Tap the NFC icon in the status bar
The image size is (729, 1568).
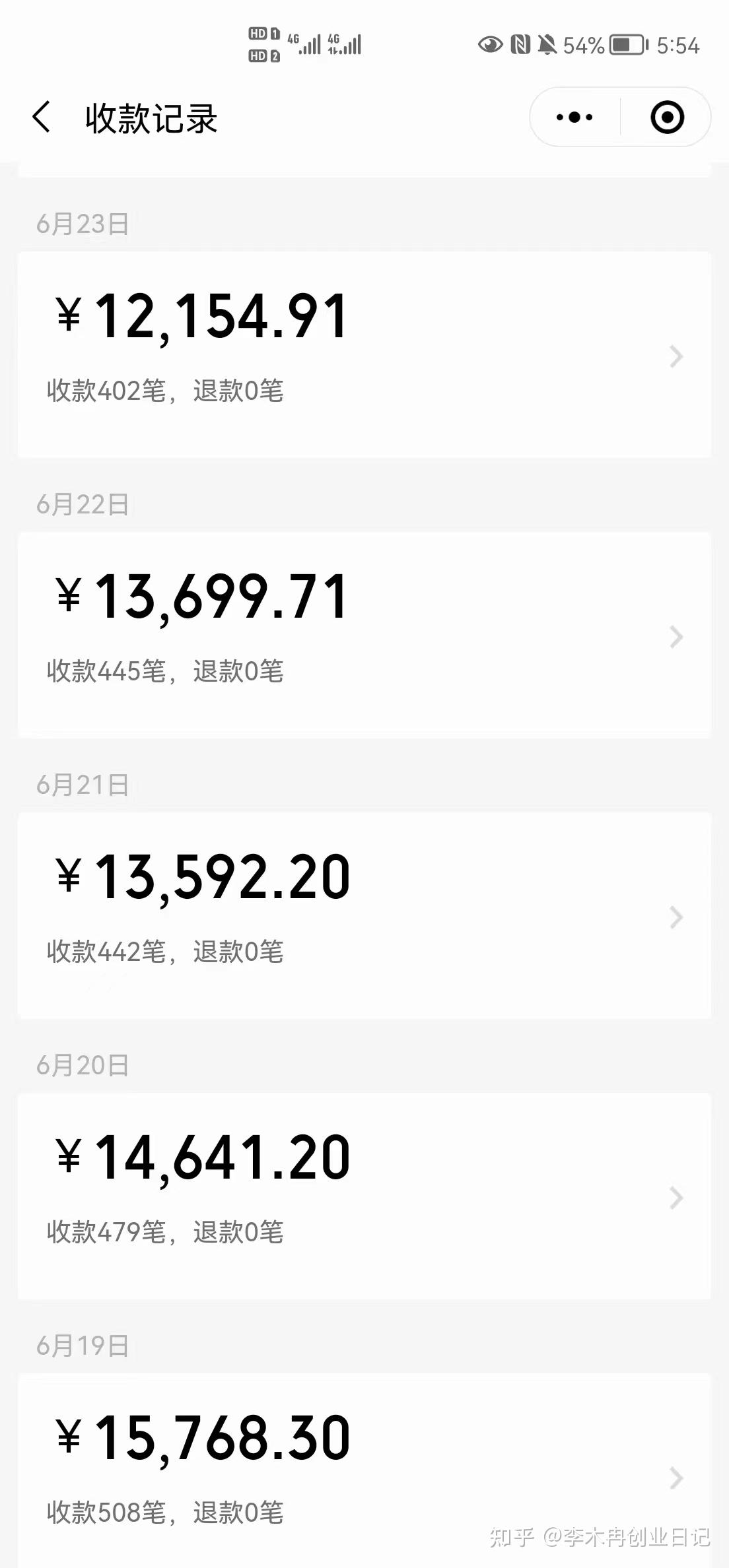click(521, 45)
